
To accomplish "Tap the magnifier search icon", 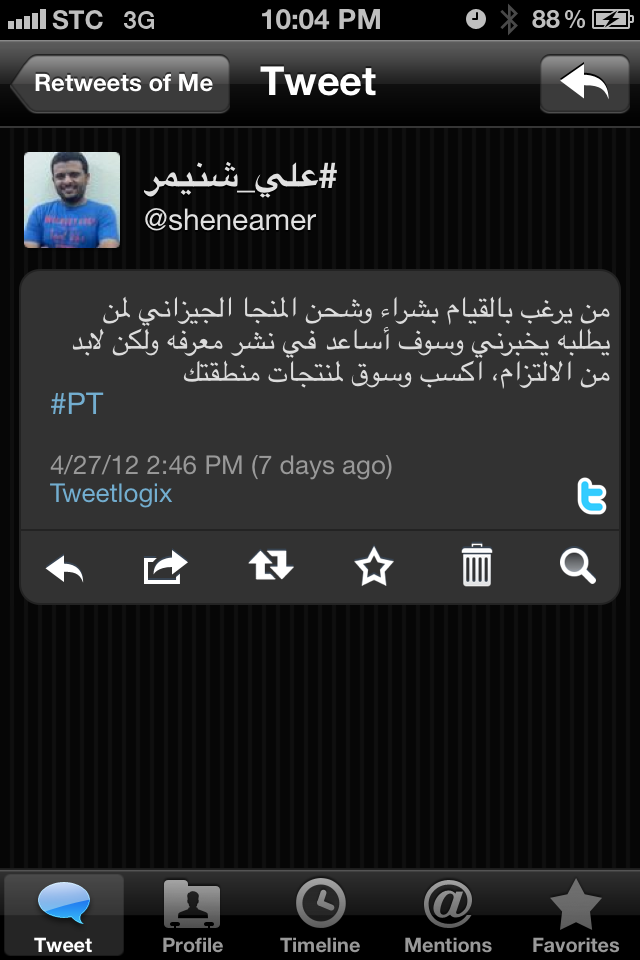I will point(577,567).
